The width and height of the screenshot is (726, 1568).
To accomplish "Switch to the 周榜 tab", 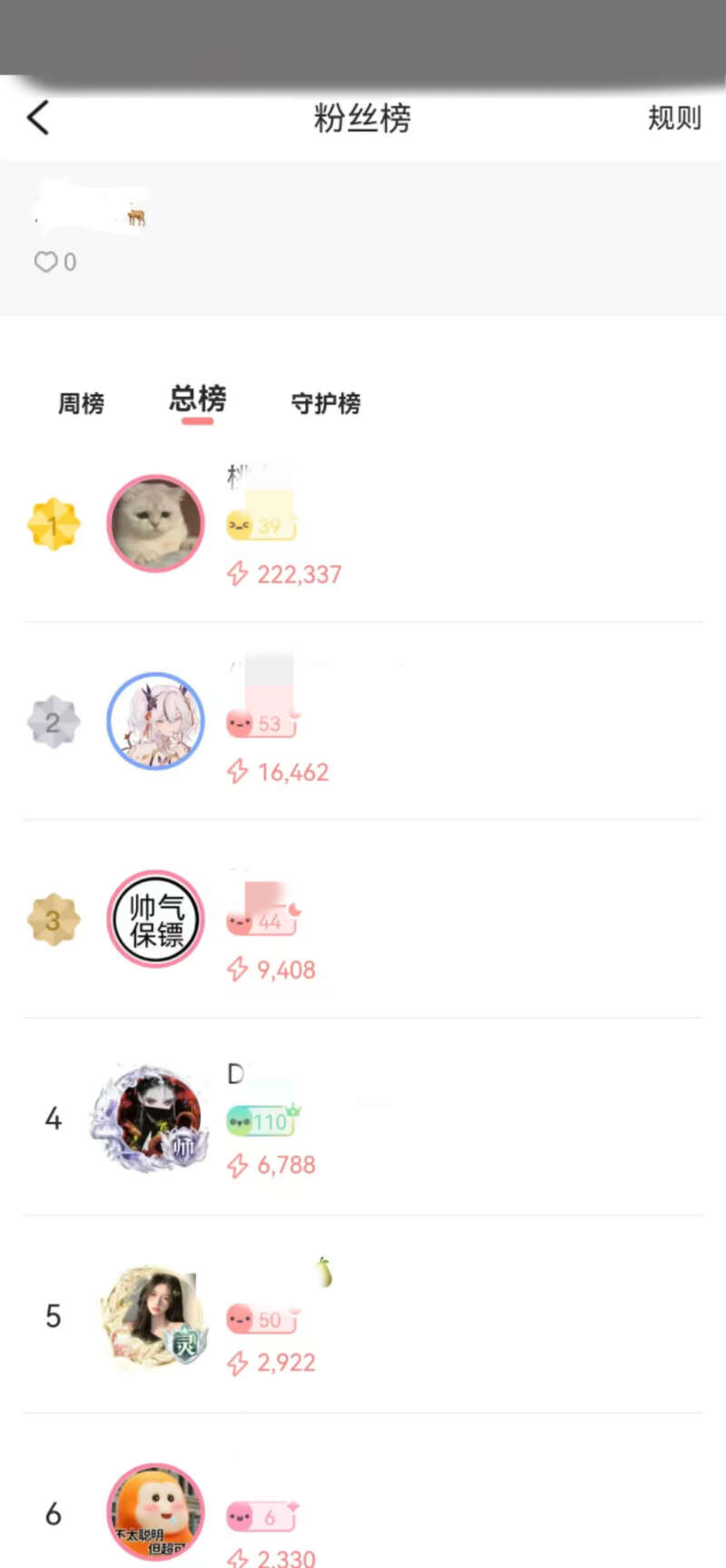I will click(82, 403).
